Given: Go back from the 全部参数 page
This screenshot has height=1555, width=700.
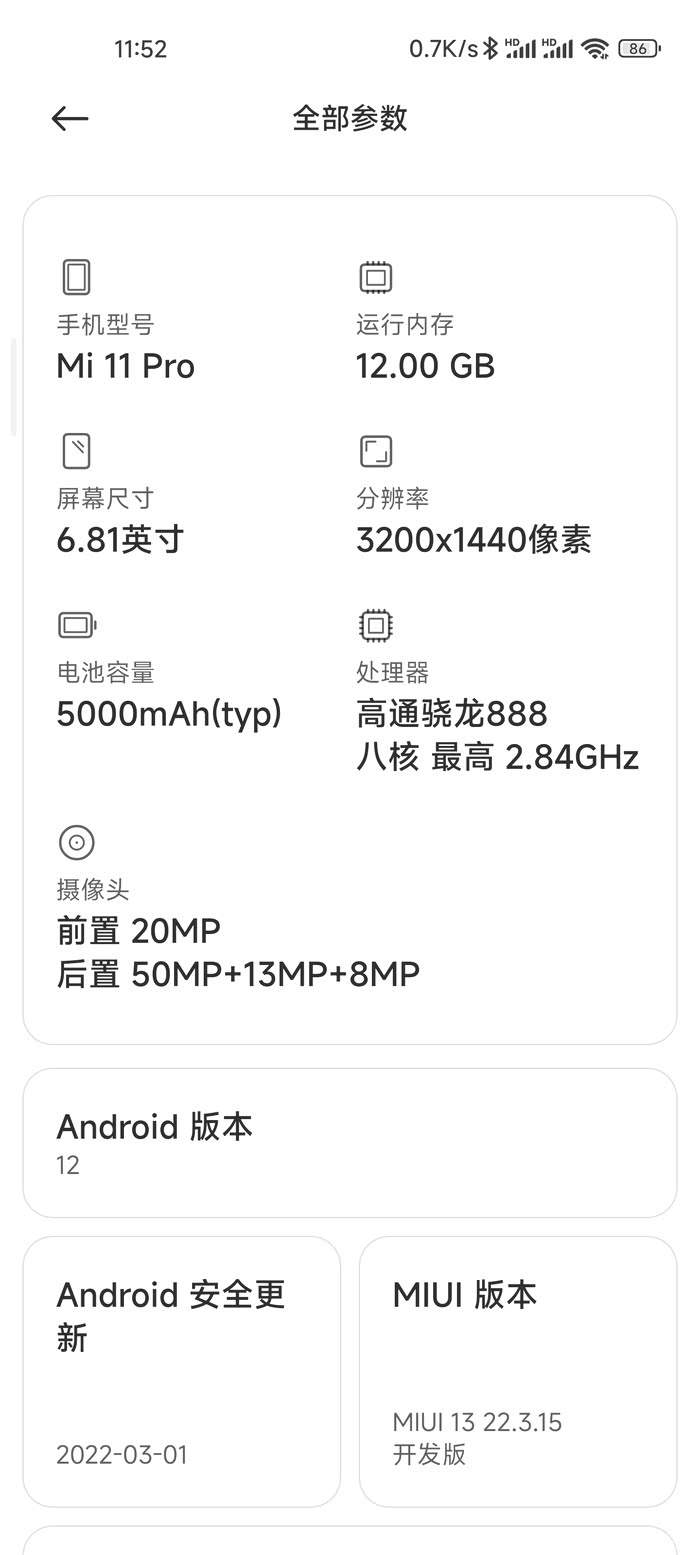Looking at the screenshot, I should (x=70, y=119).
